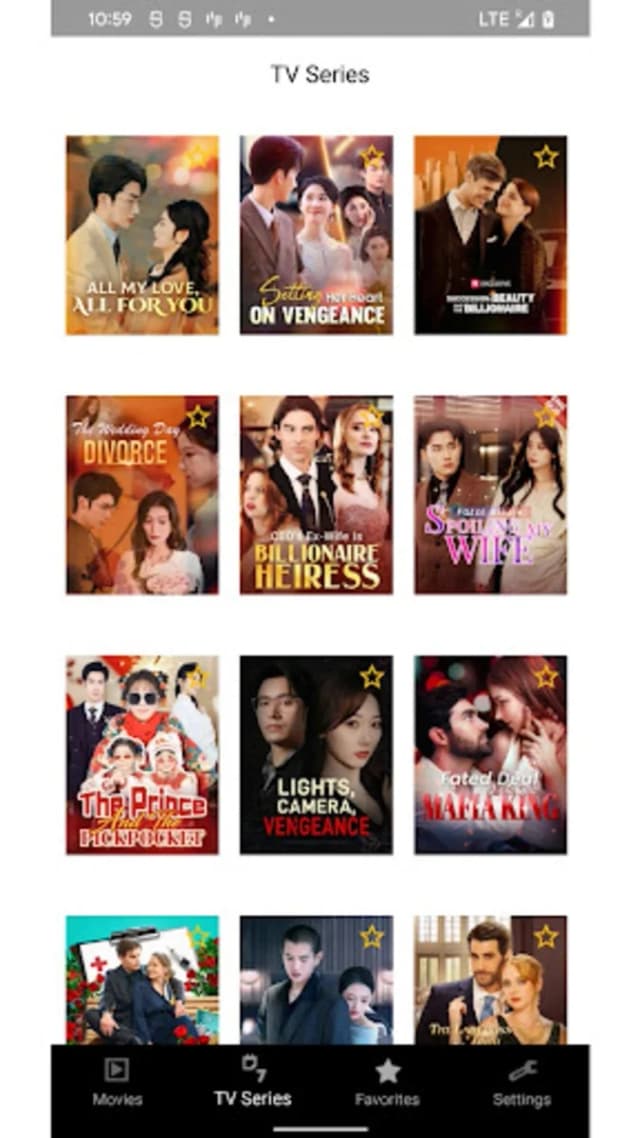Favorite the Beauty and the Billionaire series
Image resolution: width=640 pixels, height=1138 pixels.
click(x=545, y=156)
